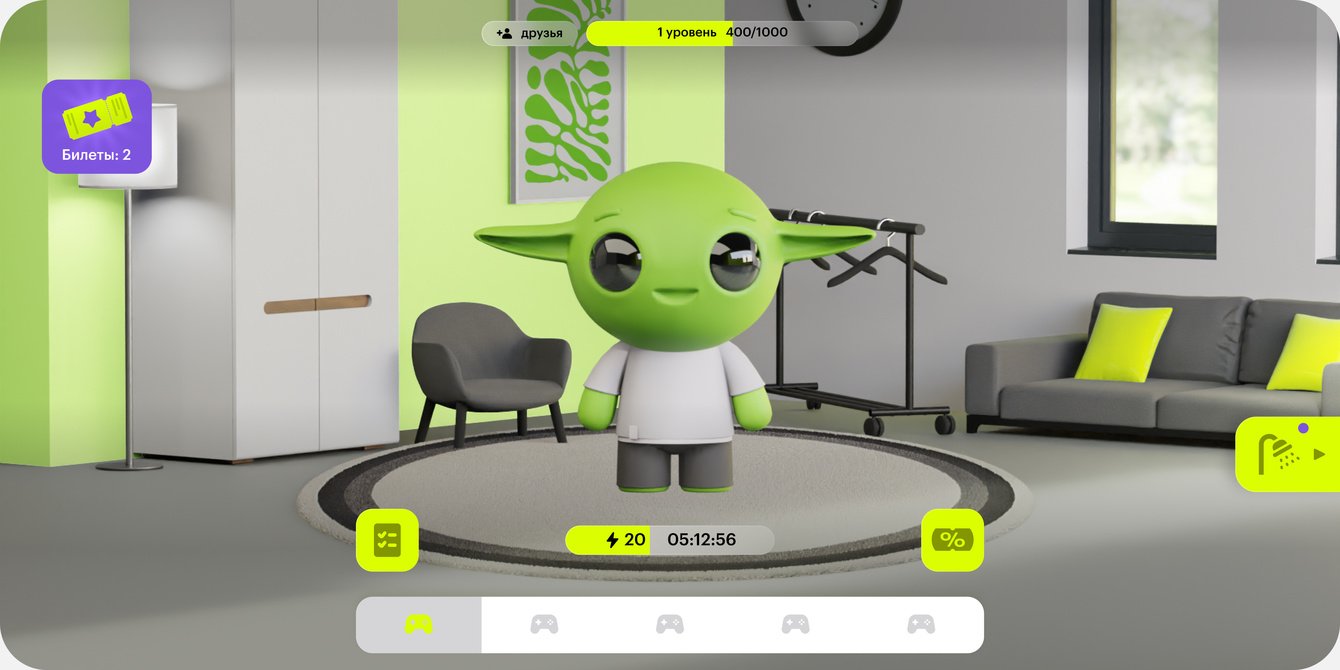Open the Билеты tickets card
Viewport: 1340px width, 670px height.
point(96,127)
